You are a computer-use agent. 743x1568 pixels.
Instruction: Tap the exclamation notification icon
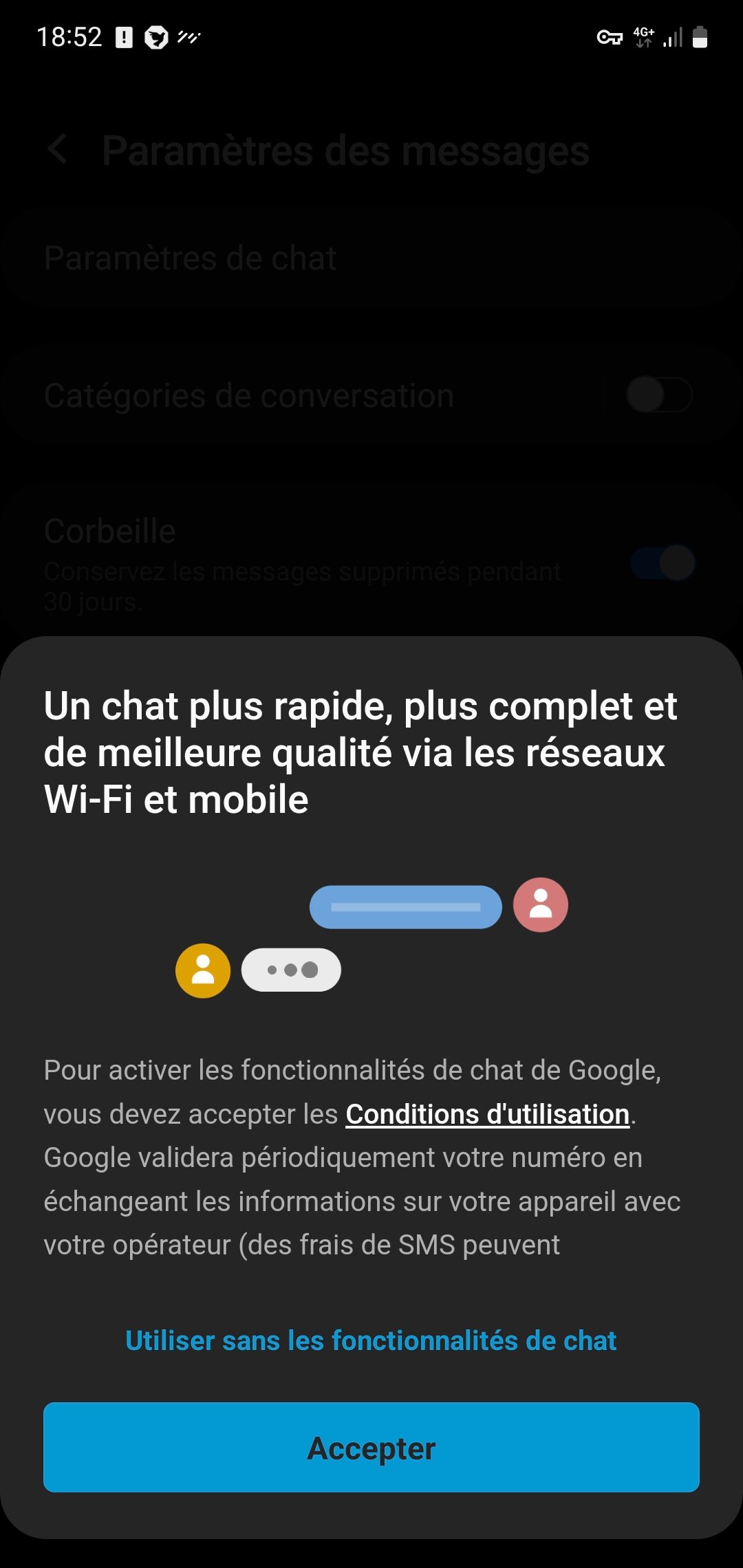[124, 39]
